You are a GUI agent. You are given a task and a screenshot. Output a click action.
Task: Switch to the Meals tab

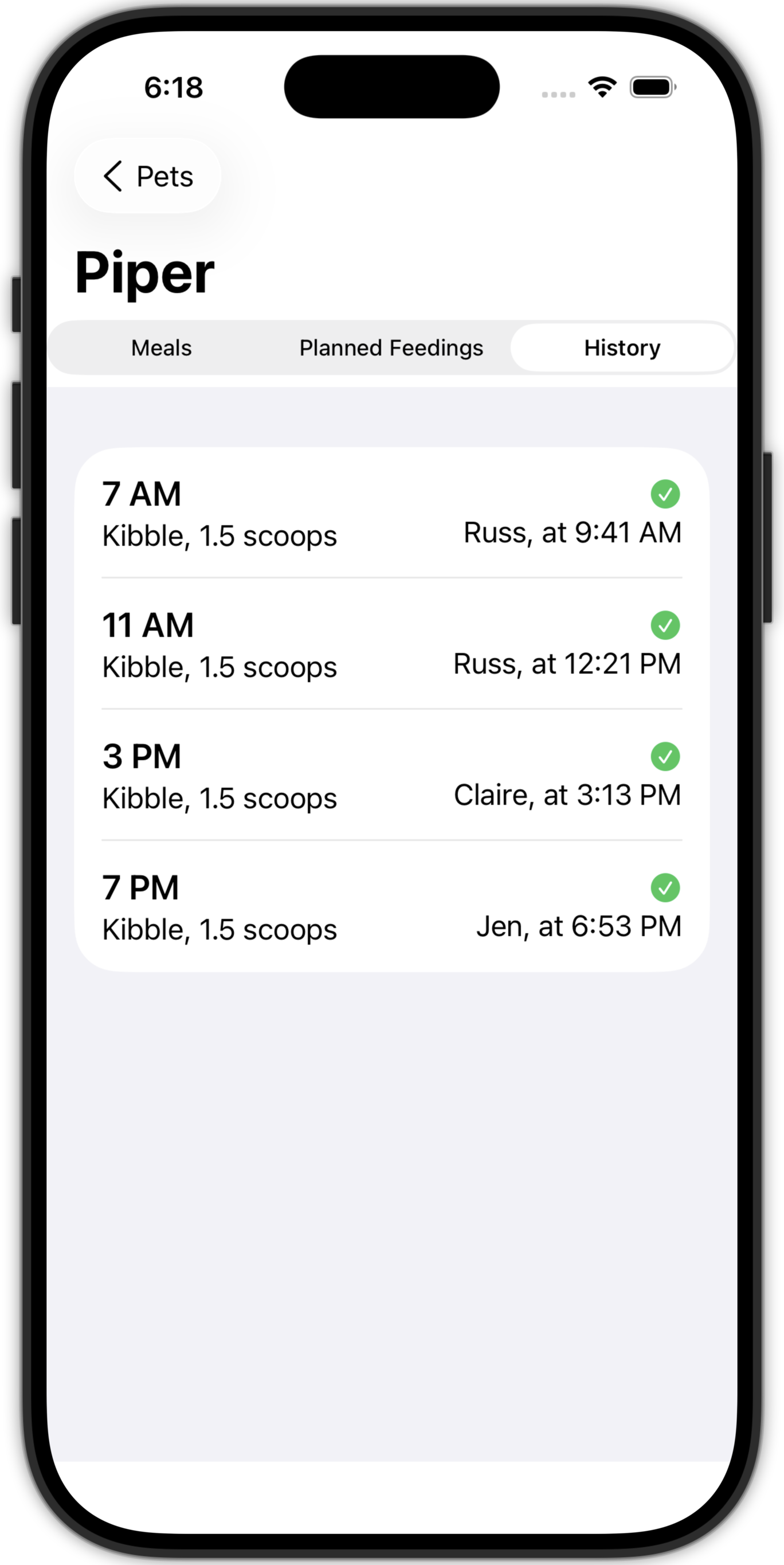pyautogui.click(x=162, y=348)
